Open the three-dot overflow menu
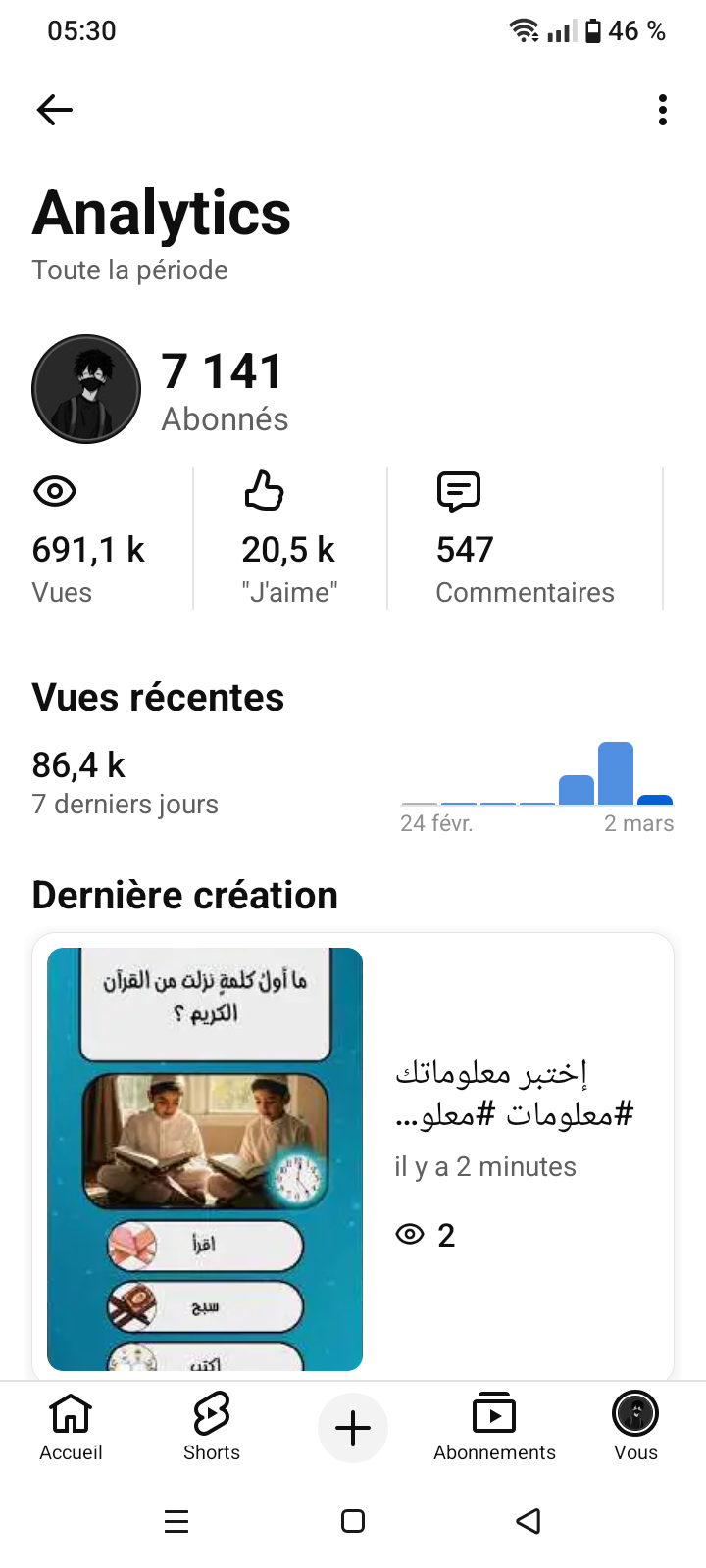 click(x=663, y=110)
